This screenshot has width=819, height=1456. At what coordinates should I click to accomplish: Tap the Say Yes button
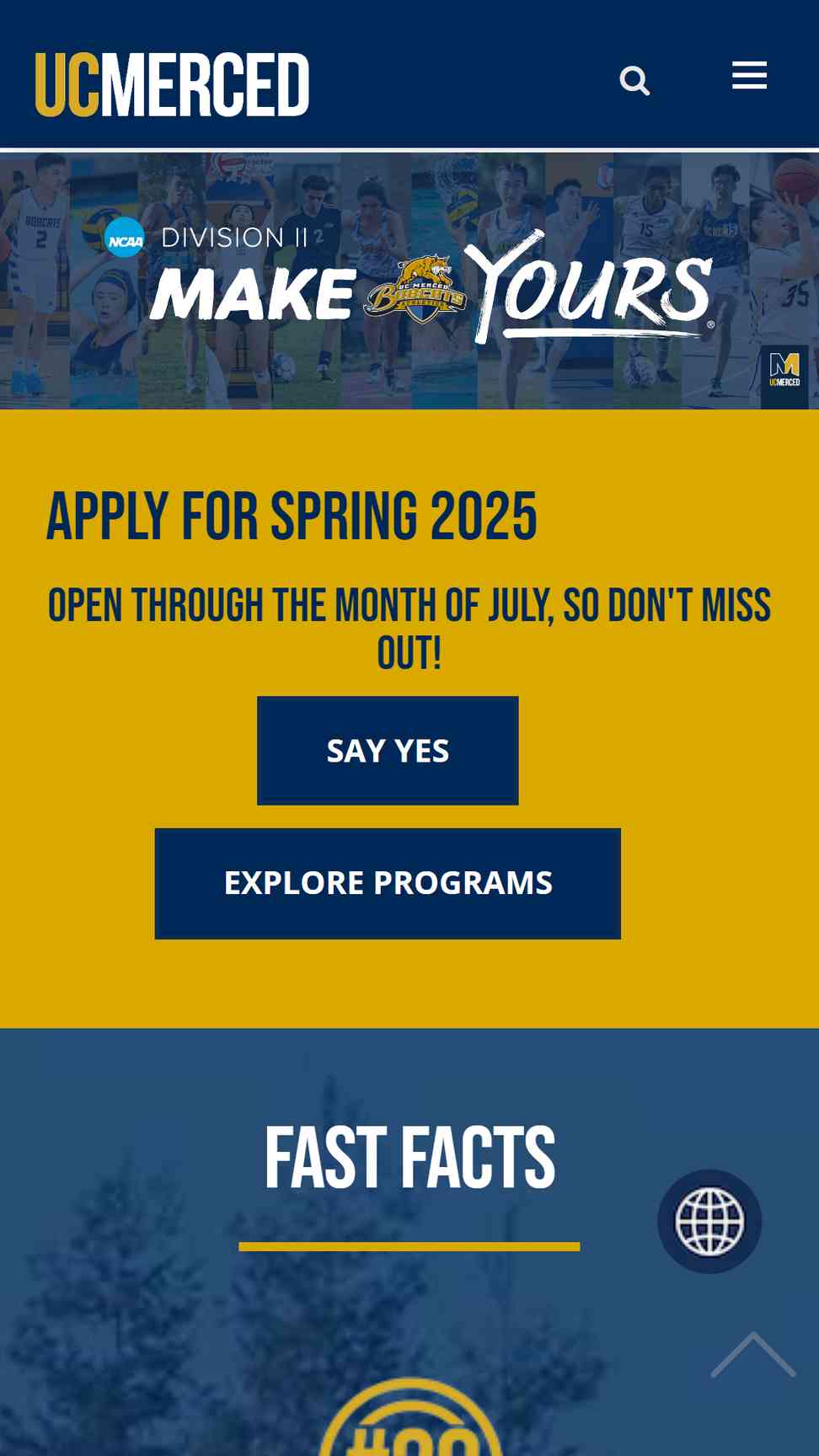[388, 751]
